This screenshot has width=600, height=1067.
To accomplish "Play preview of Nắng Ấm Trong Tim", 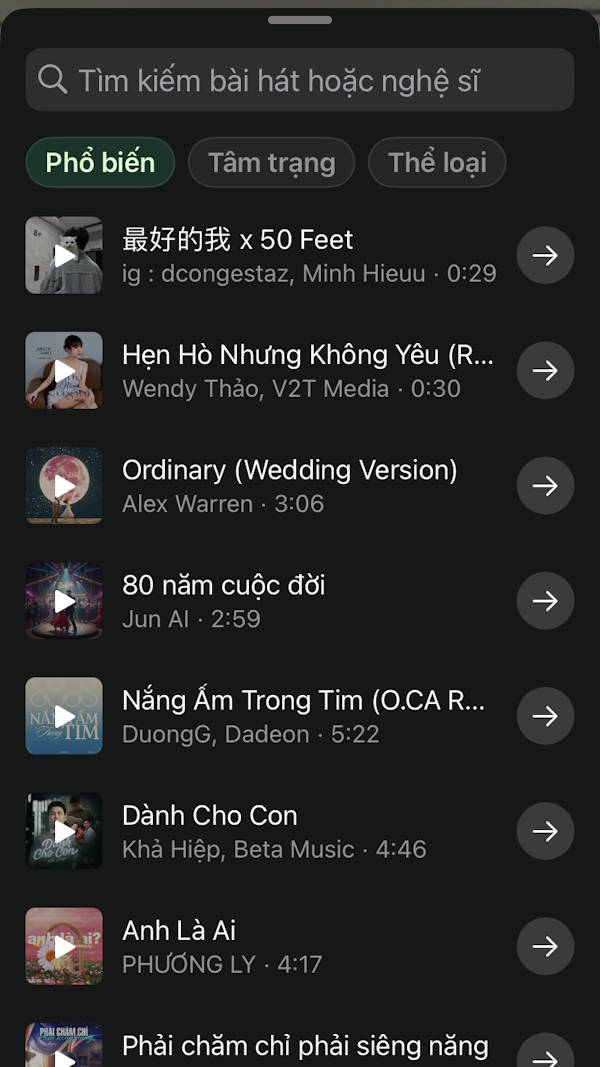I will pyautogui.click(x=64, y=716).
